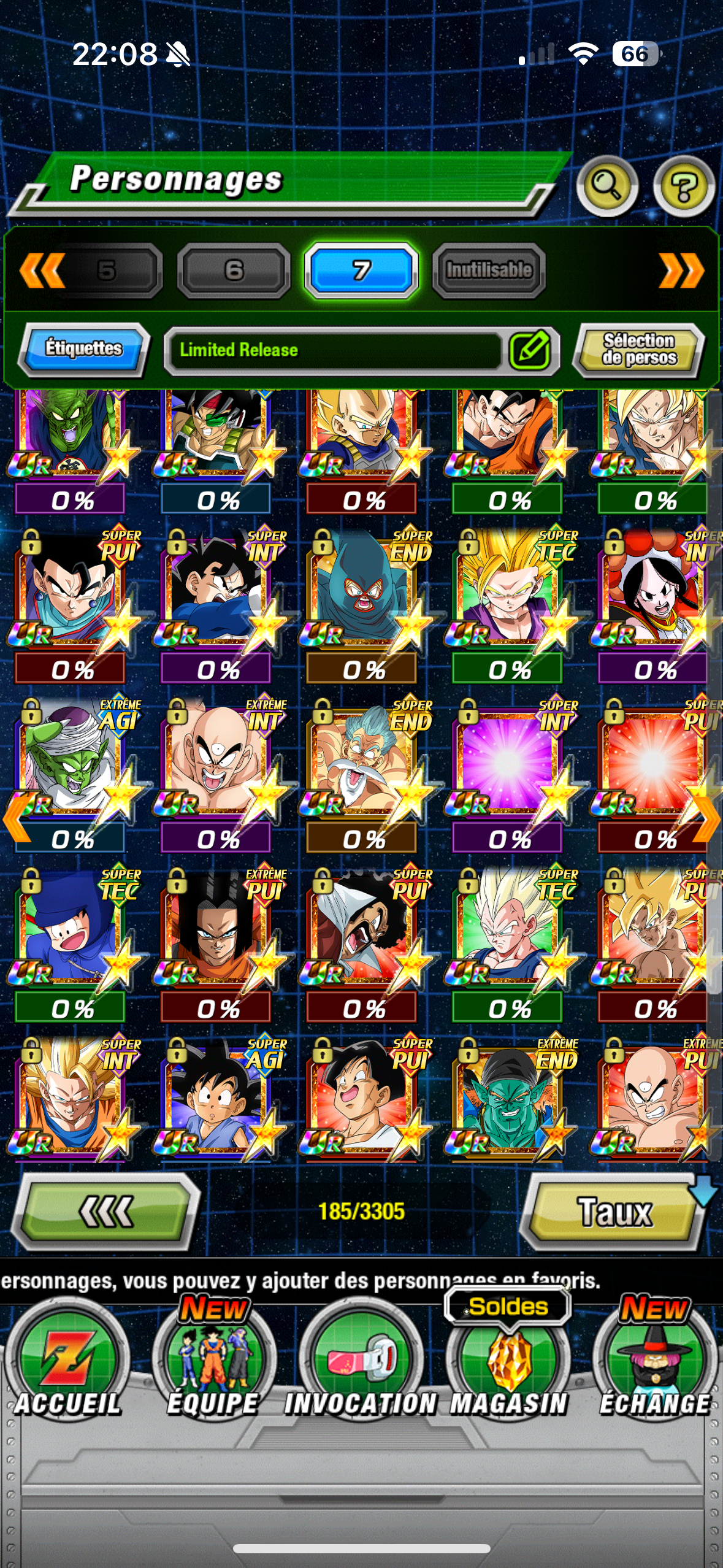Go to Accueil
Viewport: 723px width, 1568px height.
coord(67,1367)
